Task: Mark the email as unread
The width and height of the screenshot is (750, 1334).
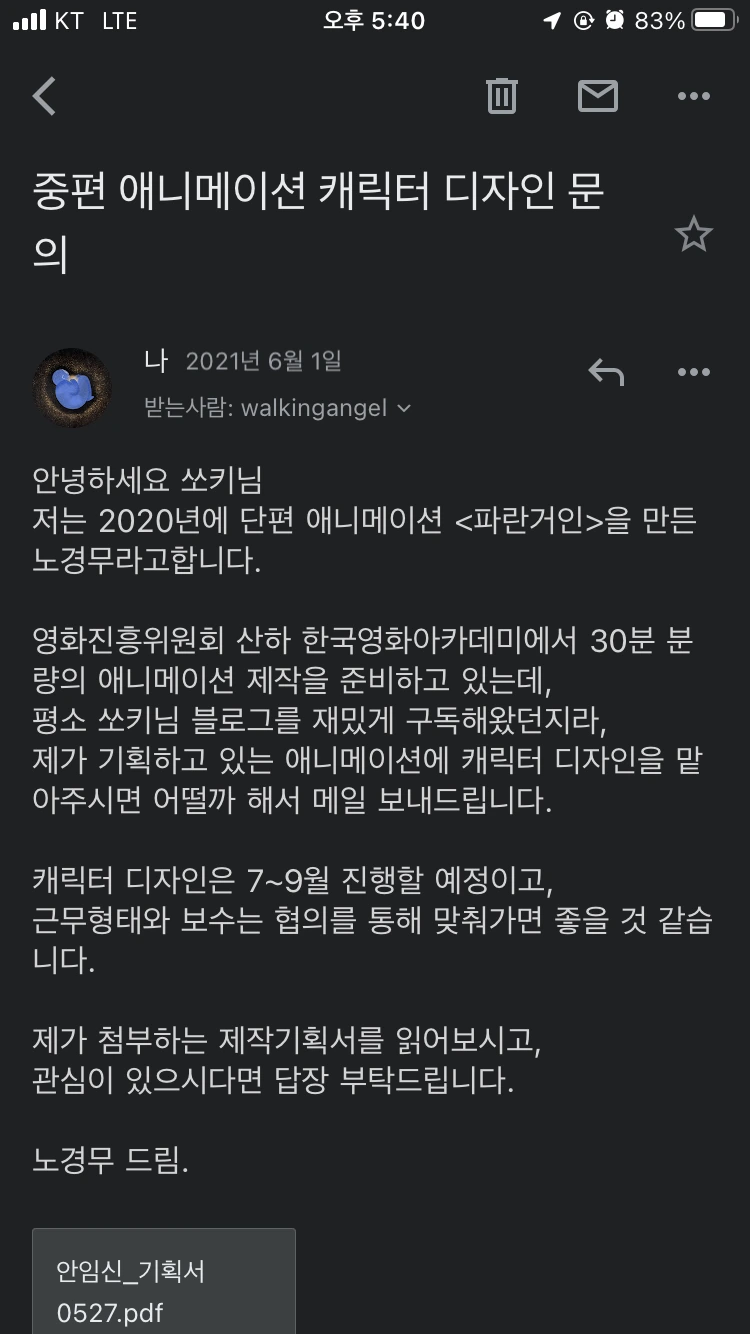Action: click(x=598, y=96)
